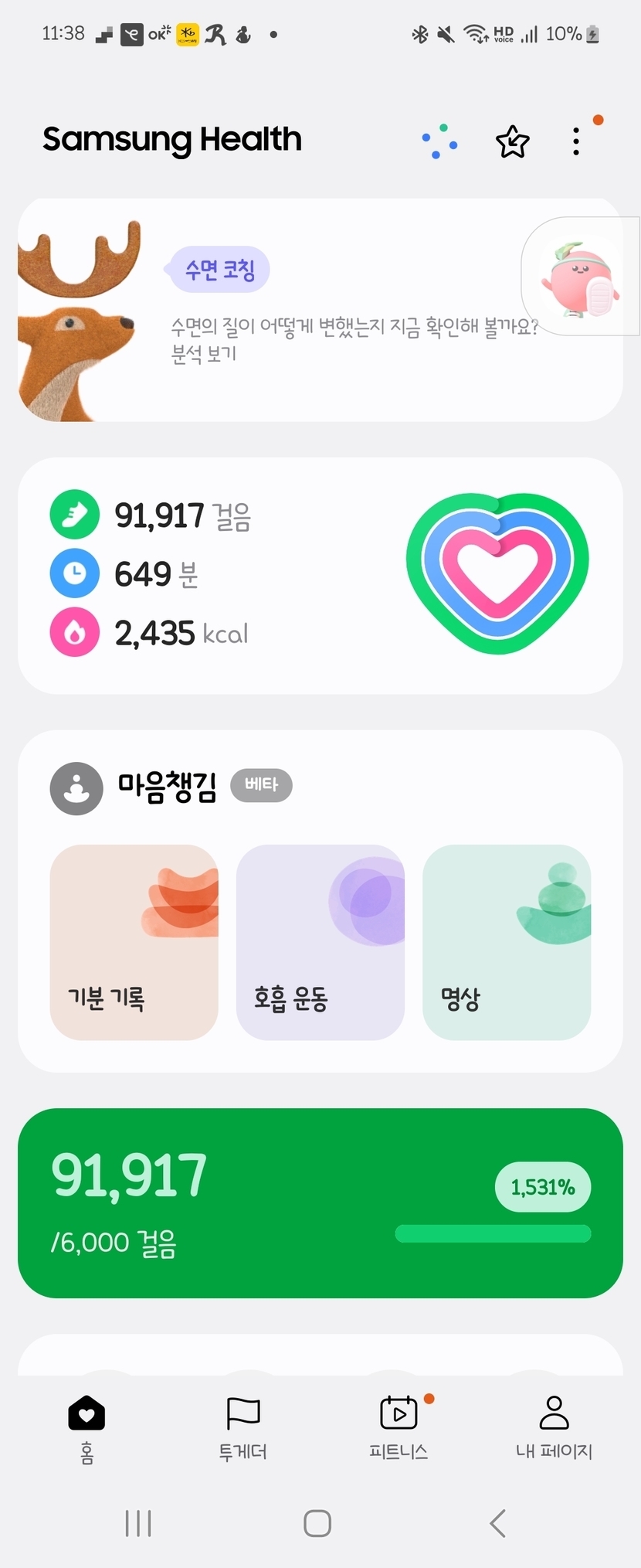
Task: Go to the 홈 tab
Action: tap(86, 1428)
